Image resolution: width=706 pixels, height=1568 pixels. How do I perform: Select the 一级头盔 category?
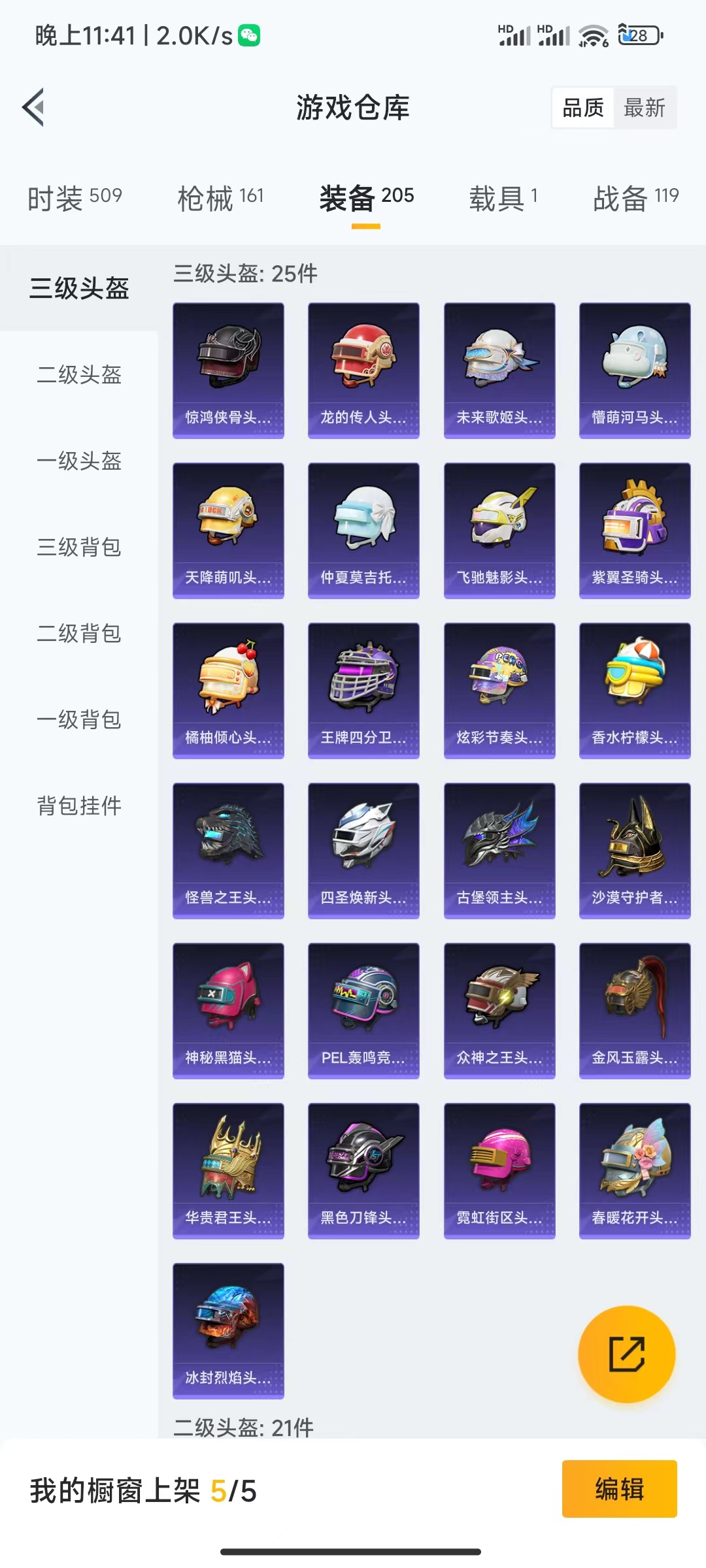pyautogui.click(x=78, y=463)
